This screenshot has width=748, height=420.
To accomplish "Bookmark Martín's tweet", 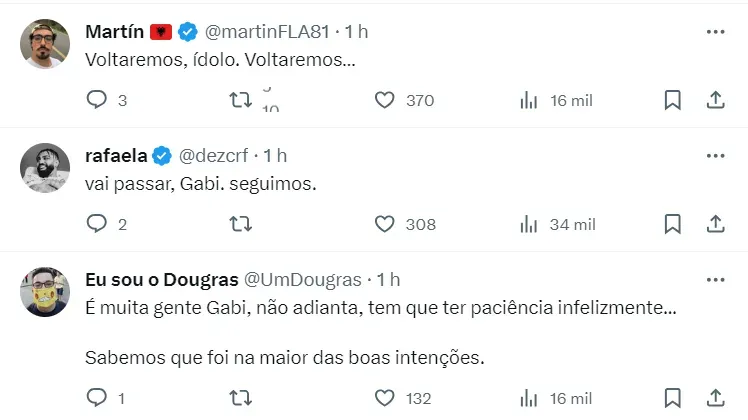I will click(673, 100).
